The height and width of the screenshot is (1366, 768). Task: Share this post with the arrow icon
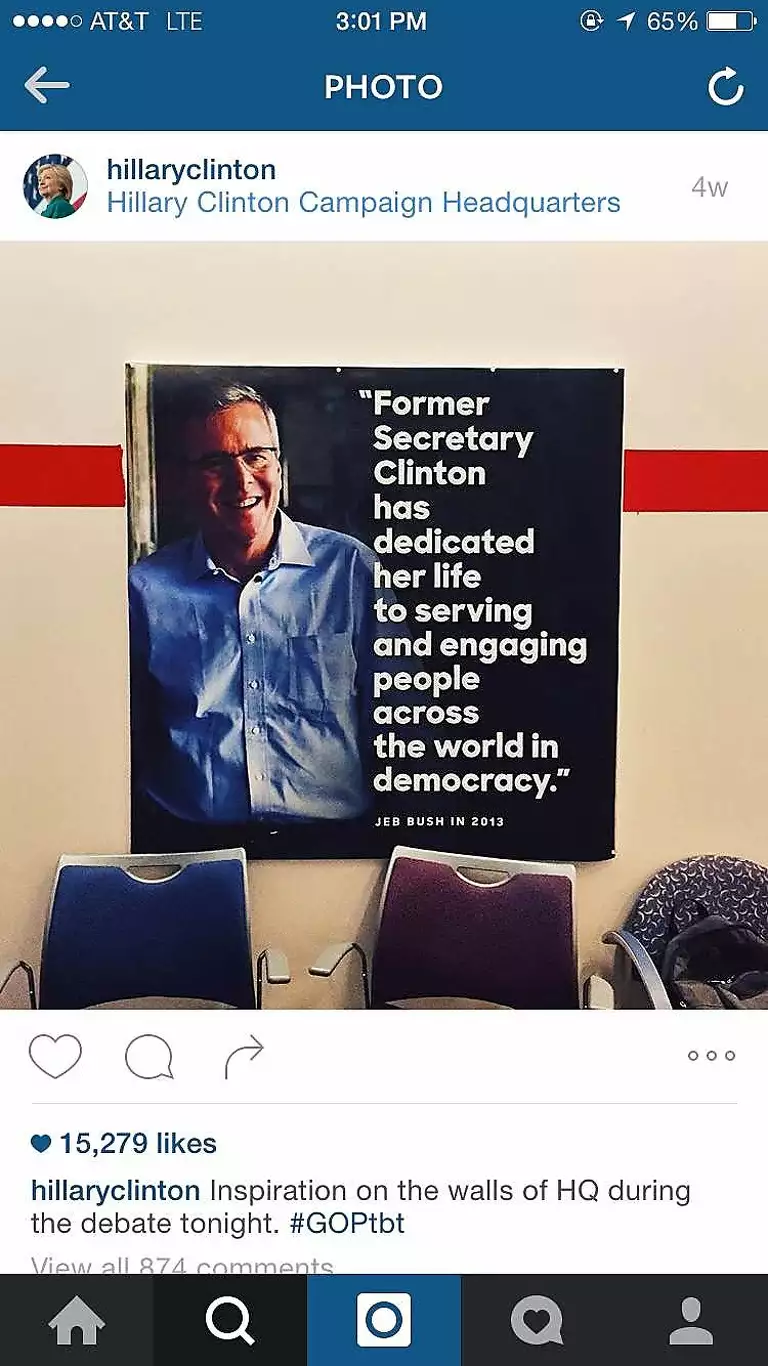point(243,1056)
